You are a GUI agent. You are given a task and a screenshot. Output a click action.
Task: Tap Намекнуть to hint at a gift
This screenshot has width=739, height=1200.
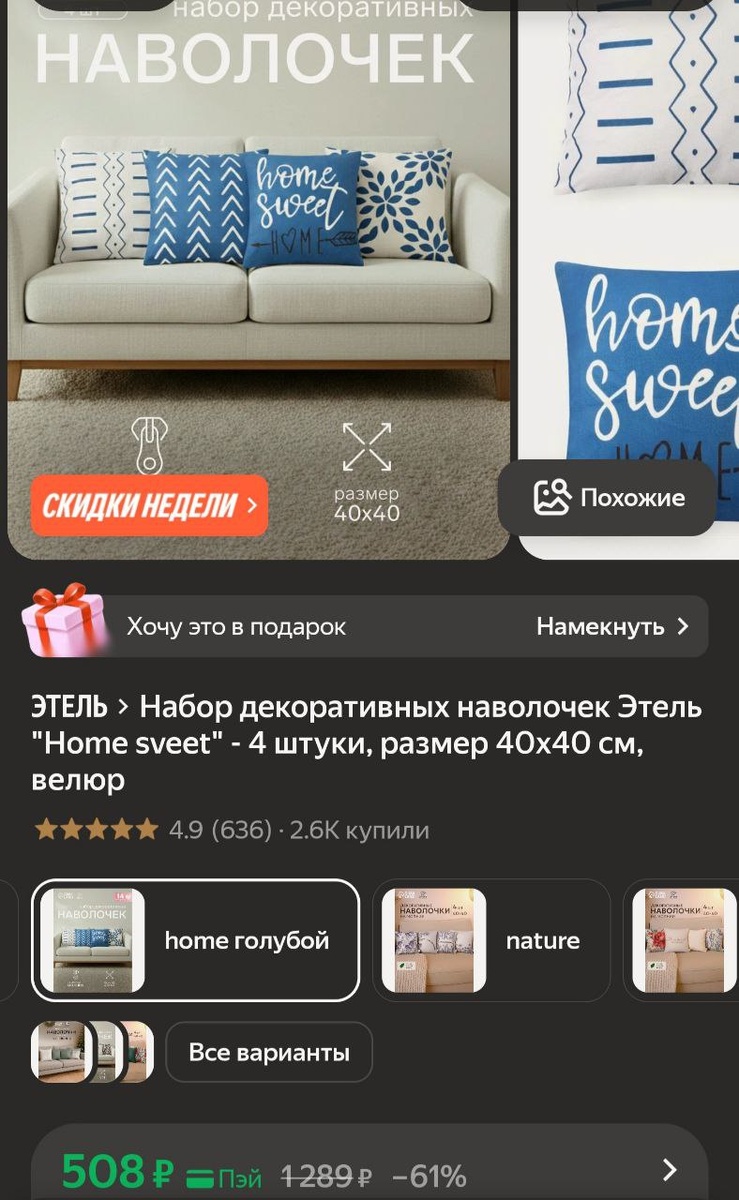click(612, 627)
